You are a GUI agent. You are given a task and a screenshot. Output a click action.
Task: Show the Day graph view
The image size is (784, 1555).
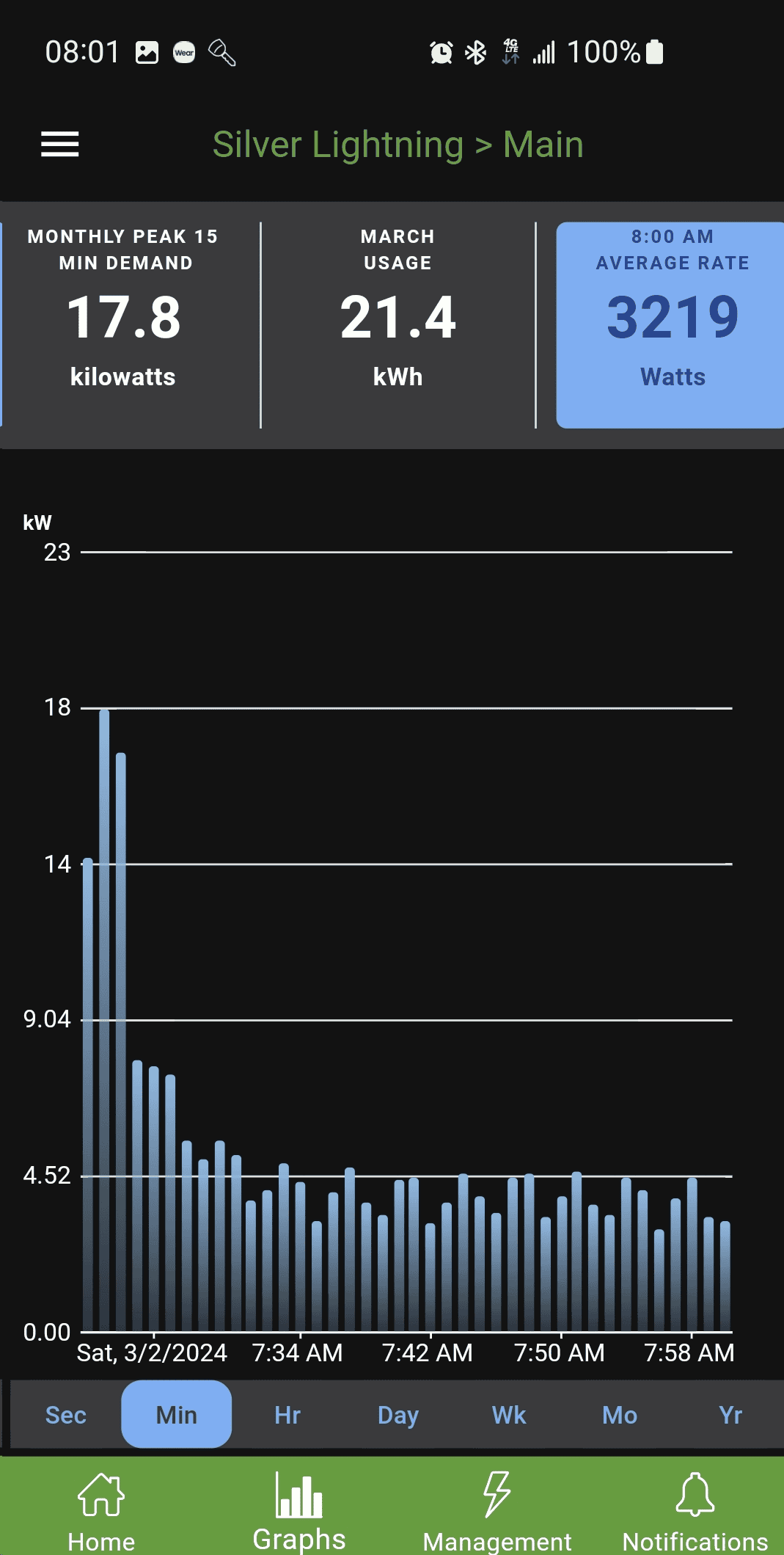[x=398, y=1415]
